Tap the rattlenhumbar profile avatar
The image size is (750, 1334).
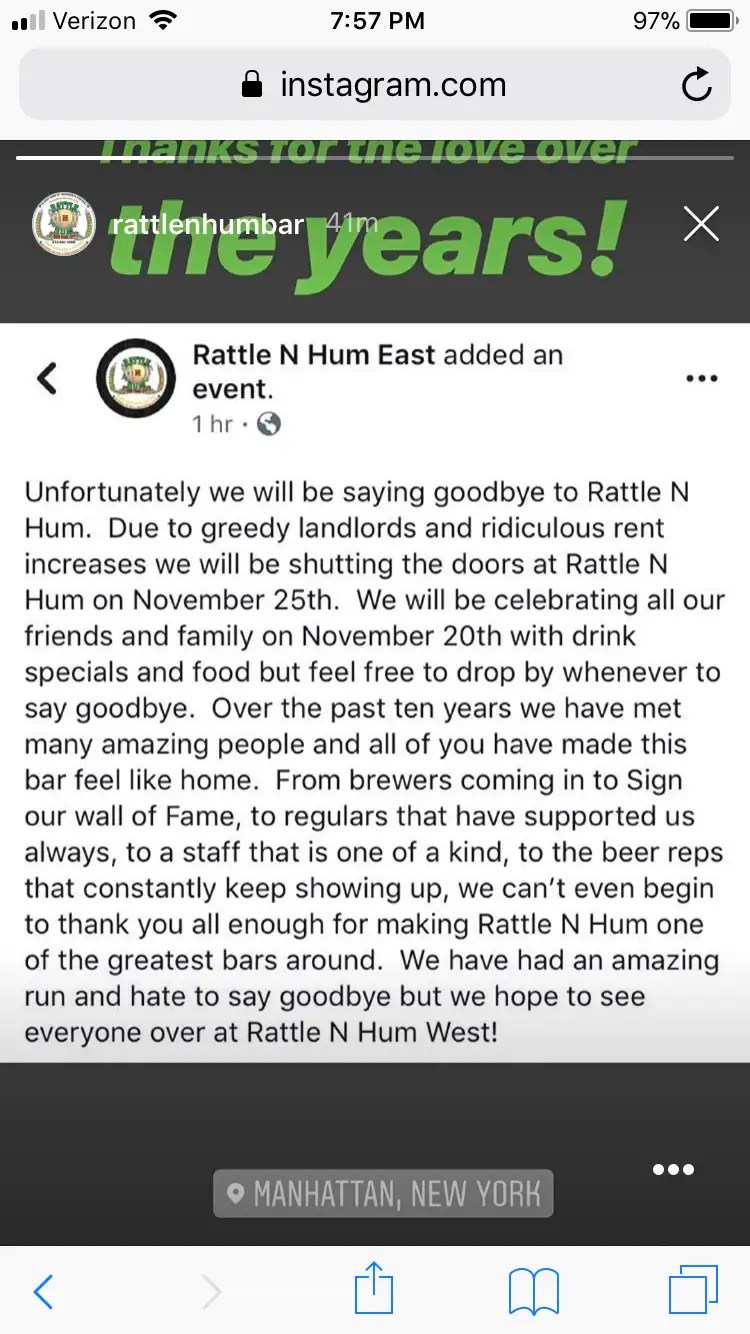(x=63, y=224)
